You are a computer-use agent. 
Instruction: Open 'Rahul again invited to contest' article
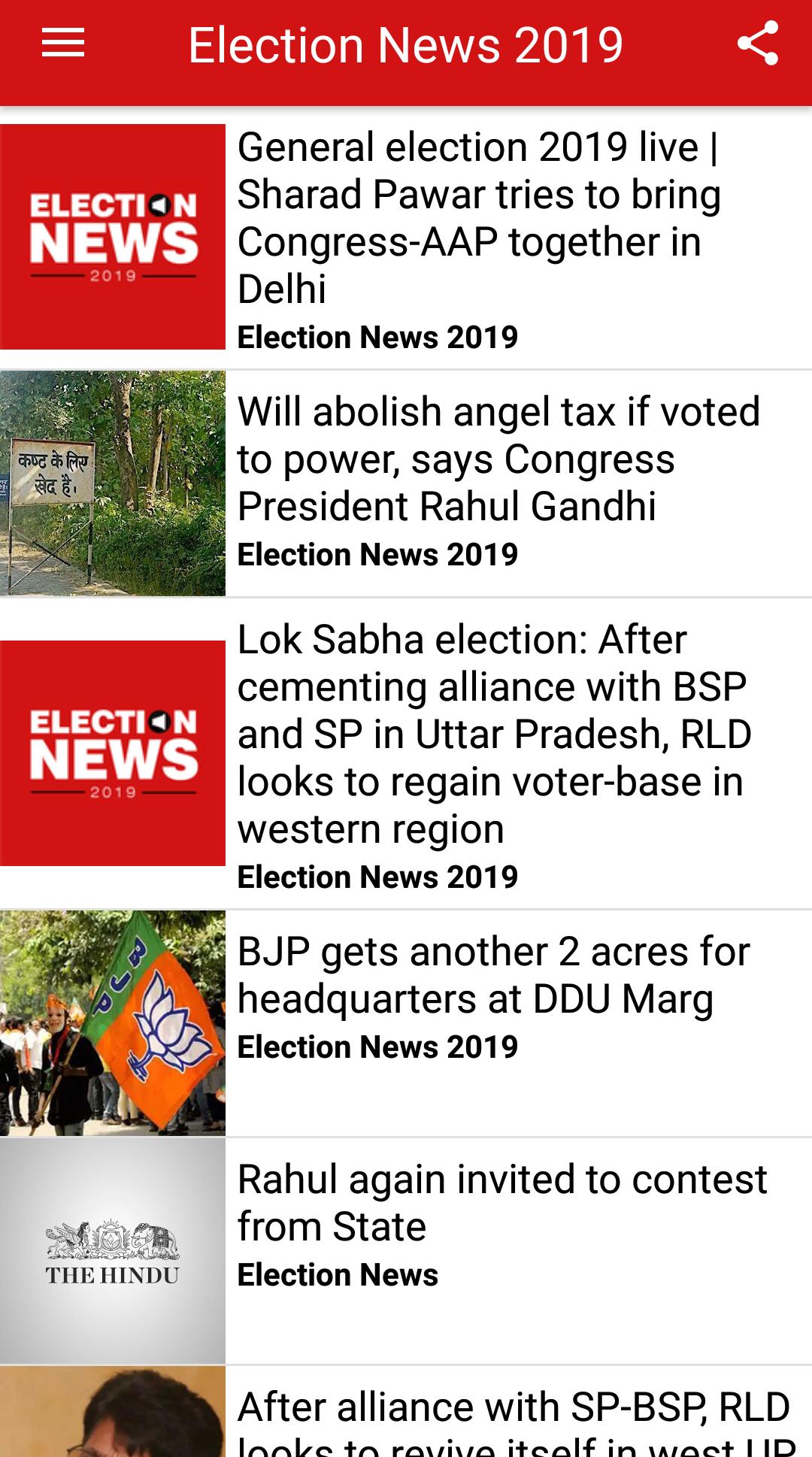pos(501,1203)
